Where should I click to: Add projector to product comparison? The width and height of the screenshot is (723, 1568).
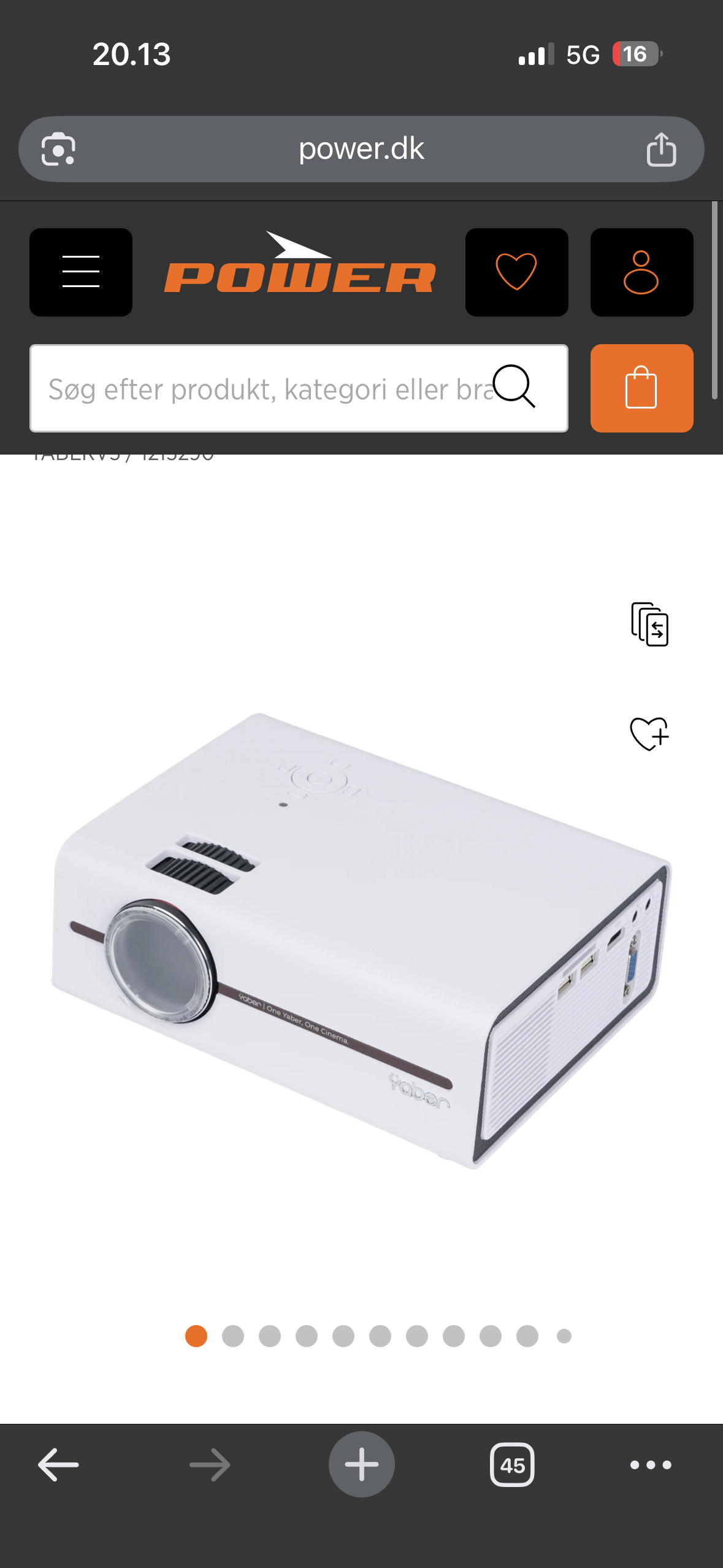649,625
